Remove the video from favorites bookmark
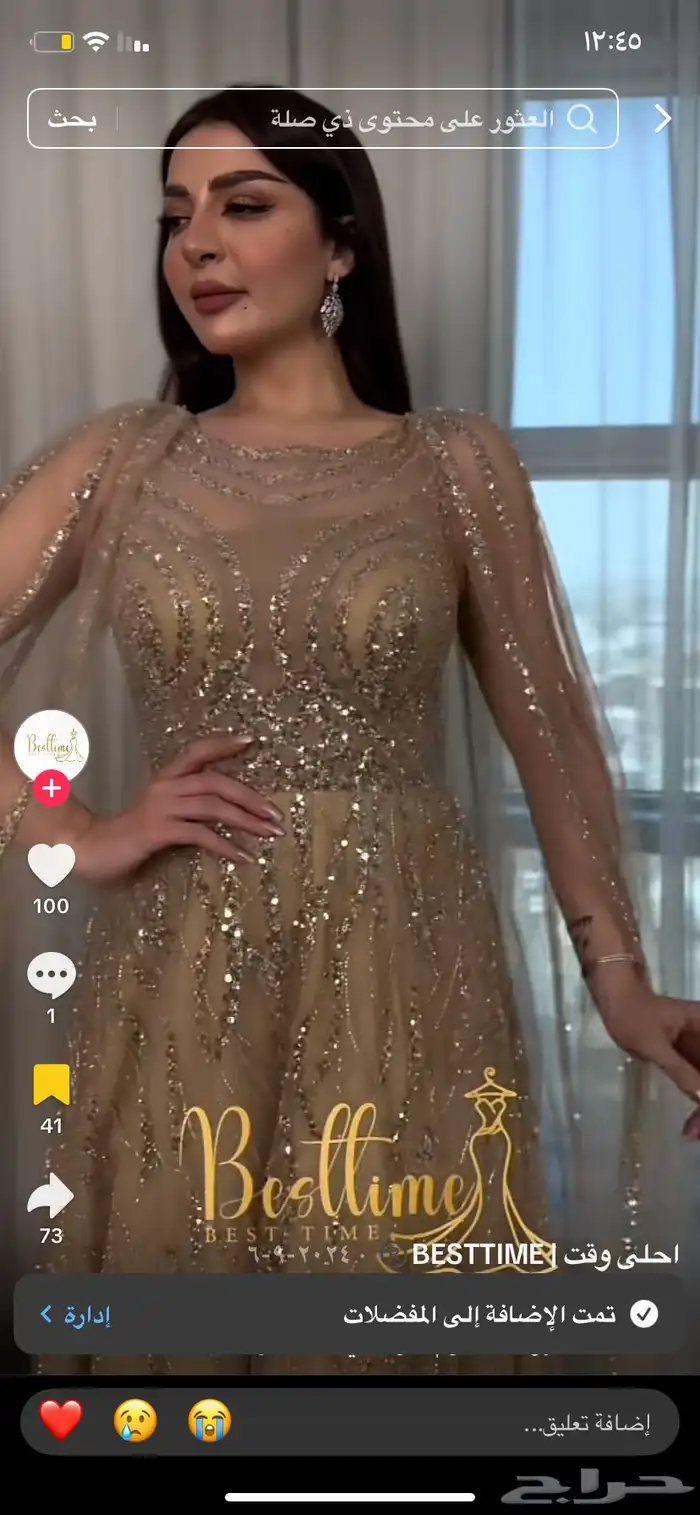 pos(51,1085)
